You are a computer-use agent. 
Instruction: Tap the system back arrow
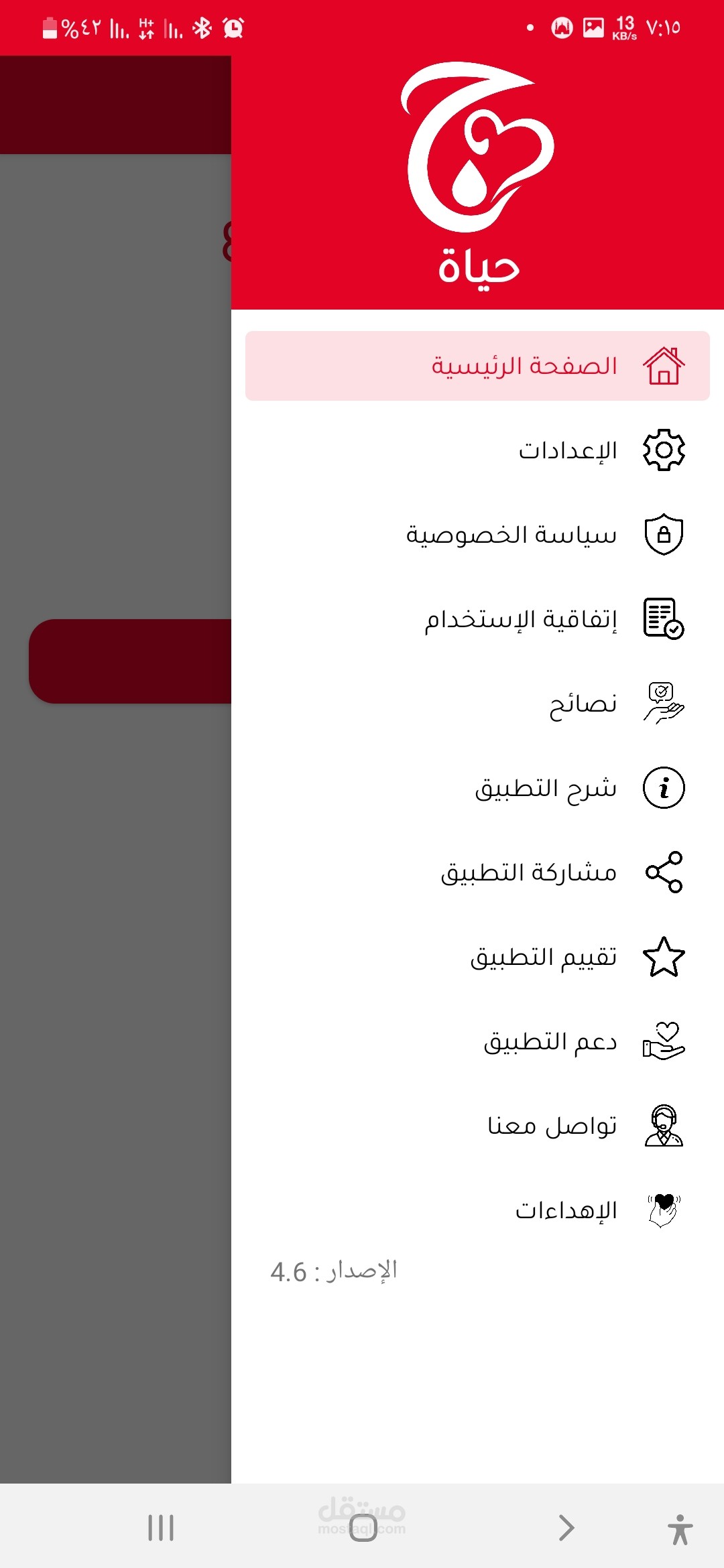[566, 1528]
